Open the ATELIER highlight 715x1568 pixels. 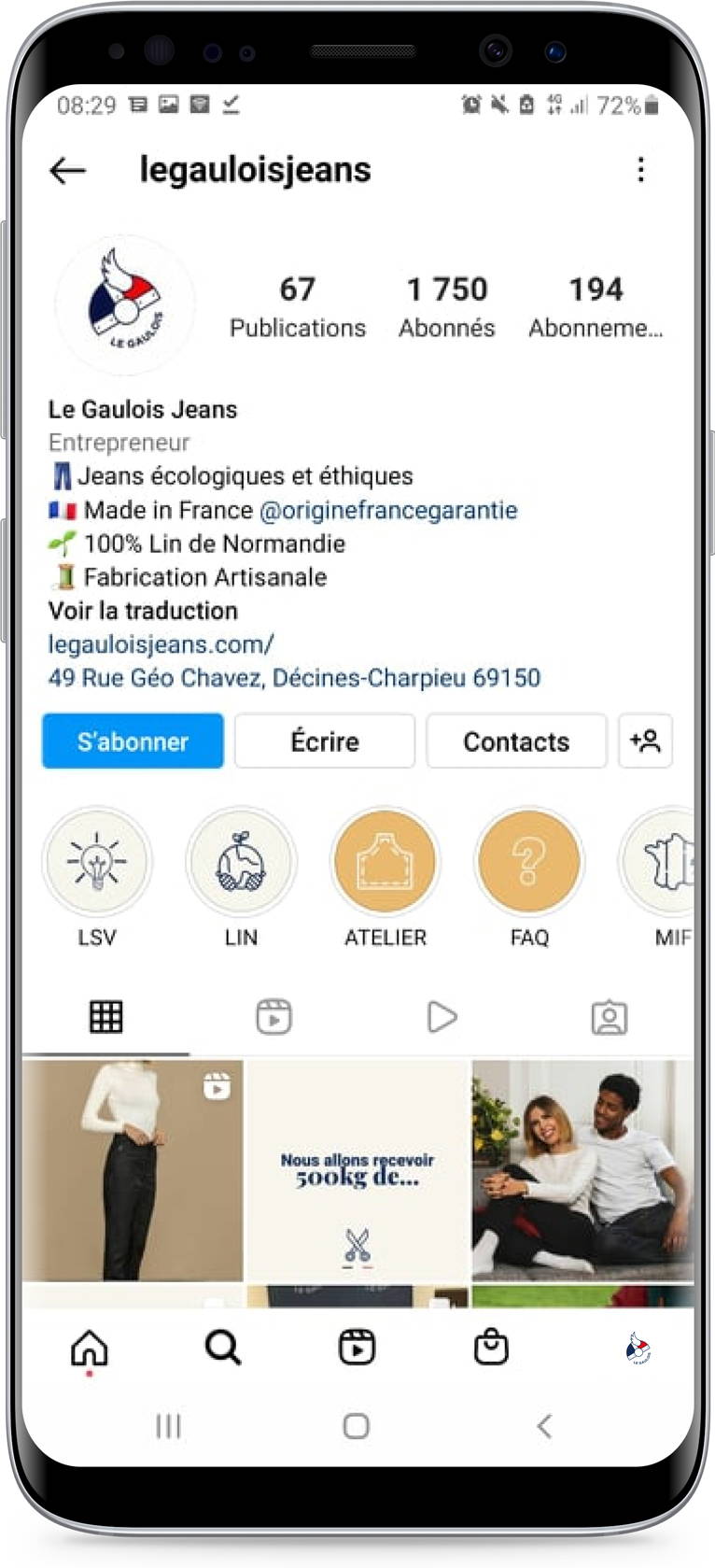pos(386,862)
